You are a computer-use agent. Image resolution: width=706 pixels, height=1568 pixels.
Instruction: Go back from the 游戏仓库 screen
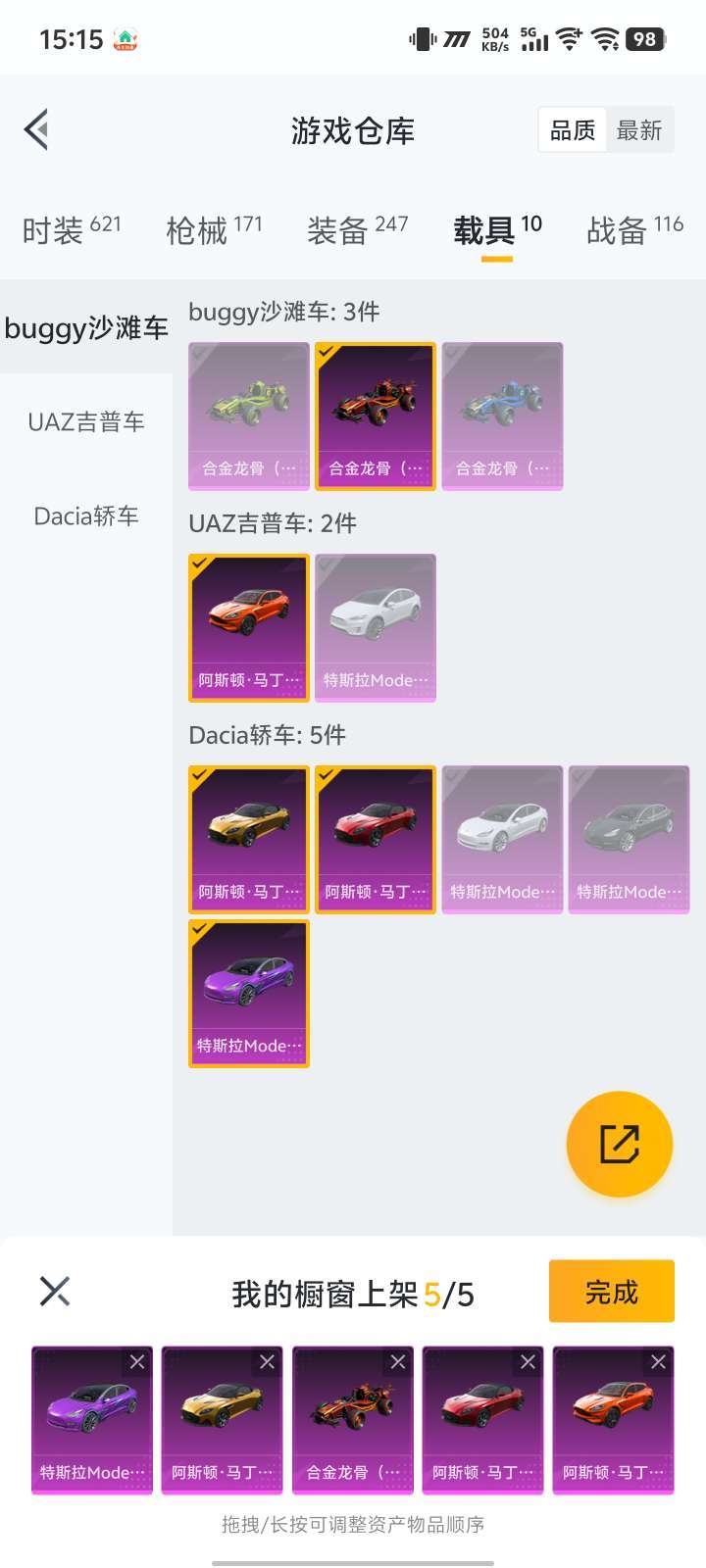[x=37, y=130]
